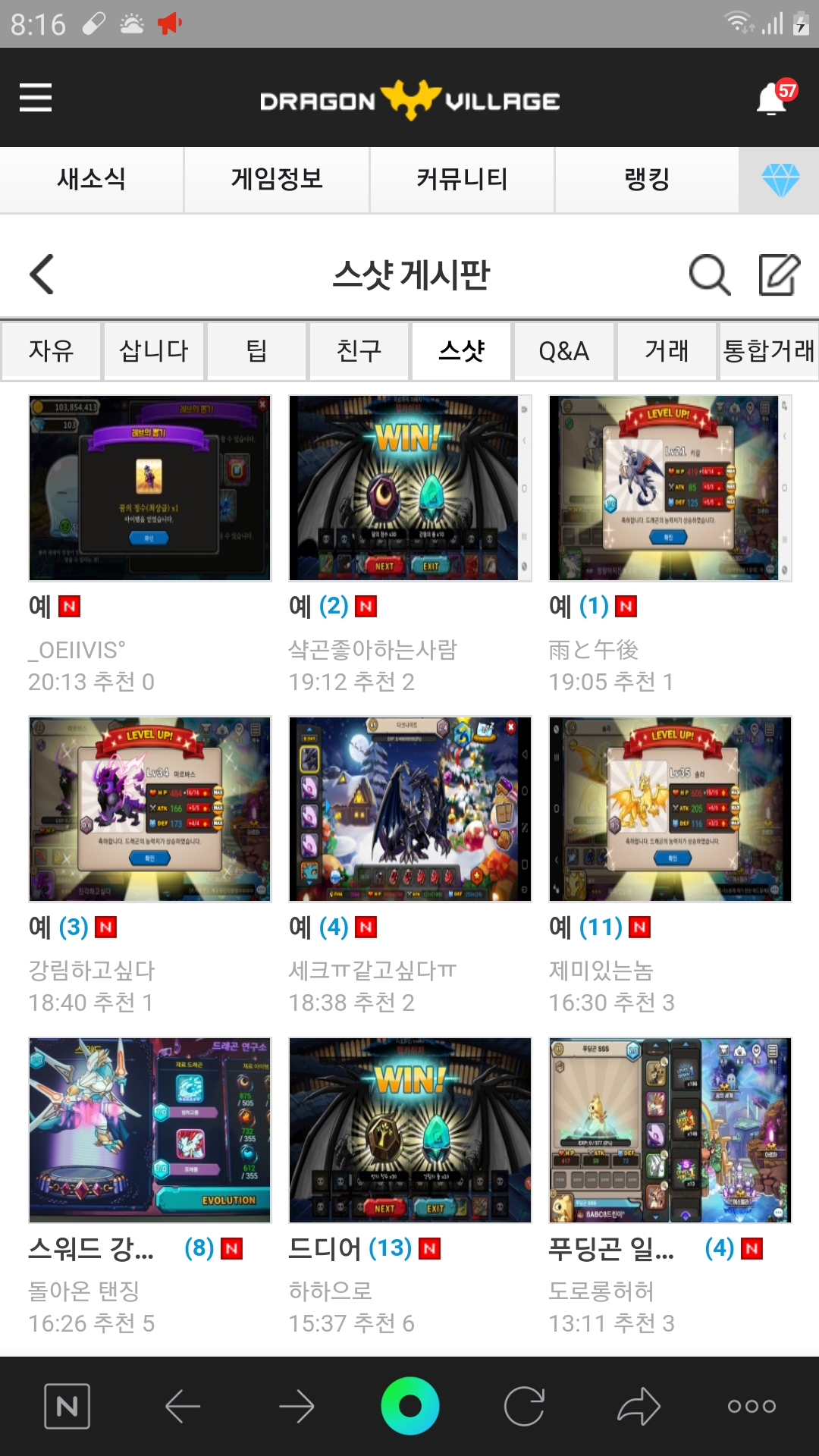The image size is (819, 1456).
Task: Open the 게임정보 menu
Action: pyautogui.click(x=277, y=180)
